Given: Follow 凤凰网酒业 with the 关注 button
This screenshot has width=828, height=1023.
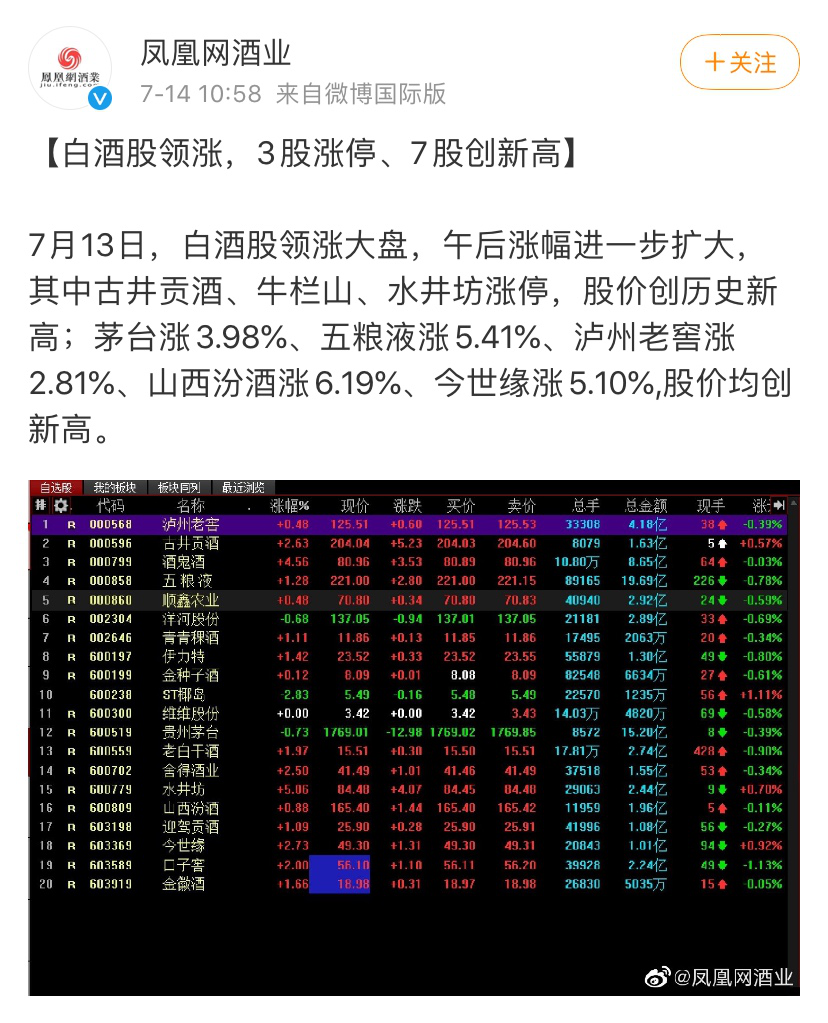Looking at the screenshot, I should click(739, 63).
